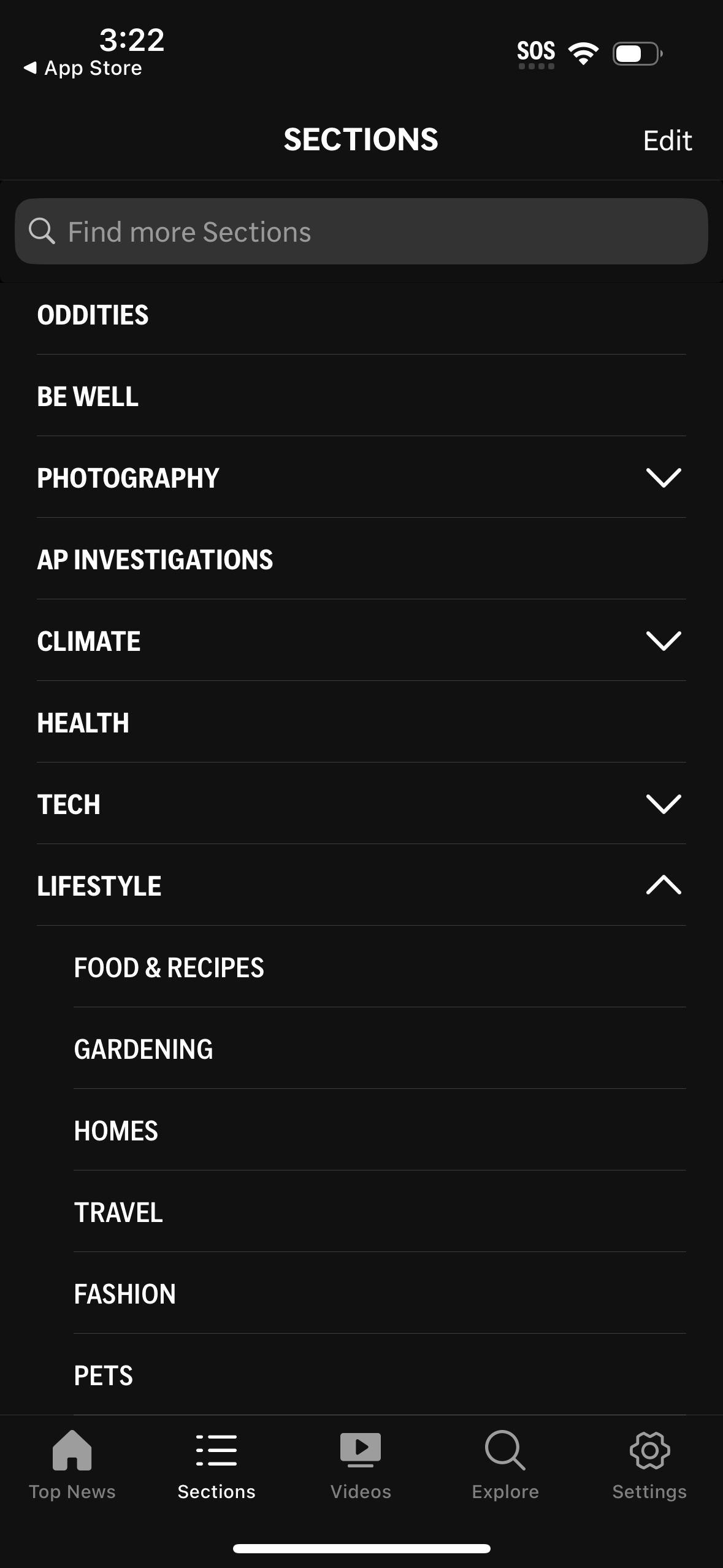
Task: Open the ODDITIES section
Action: pyautogui.click(x=93, y=315)
